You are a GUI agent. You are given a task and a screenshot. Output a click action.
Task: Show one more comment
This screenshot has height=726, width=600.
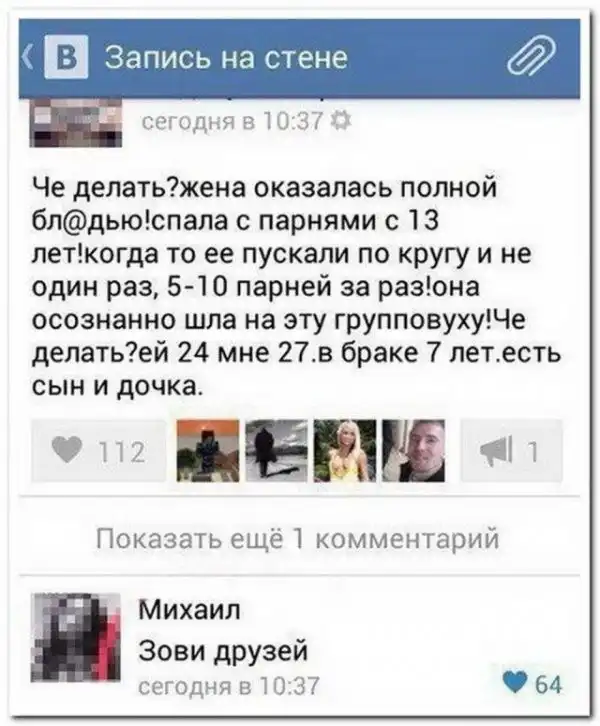[x=297, y=540]
